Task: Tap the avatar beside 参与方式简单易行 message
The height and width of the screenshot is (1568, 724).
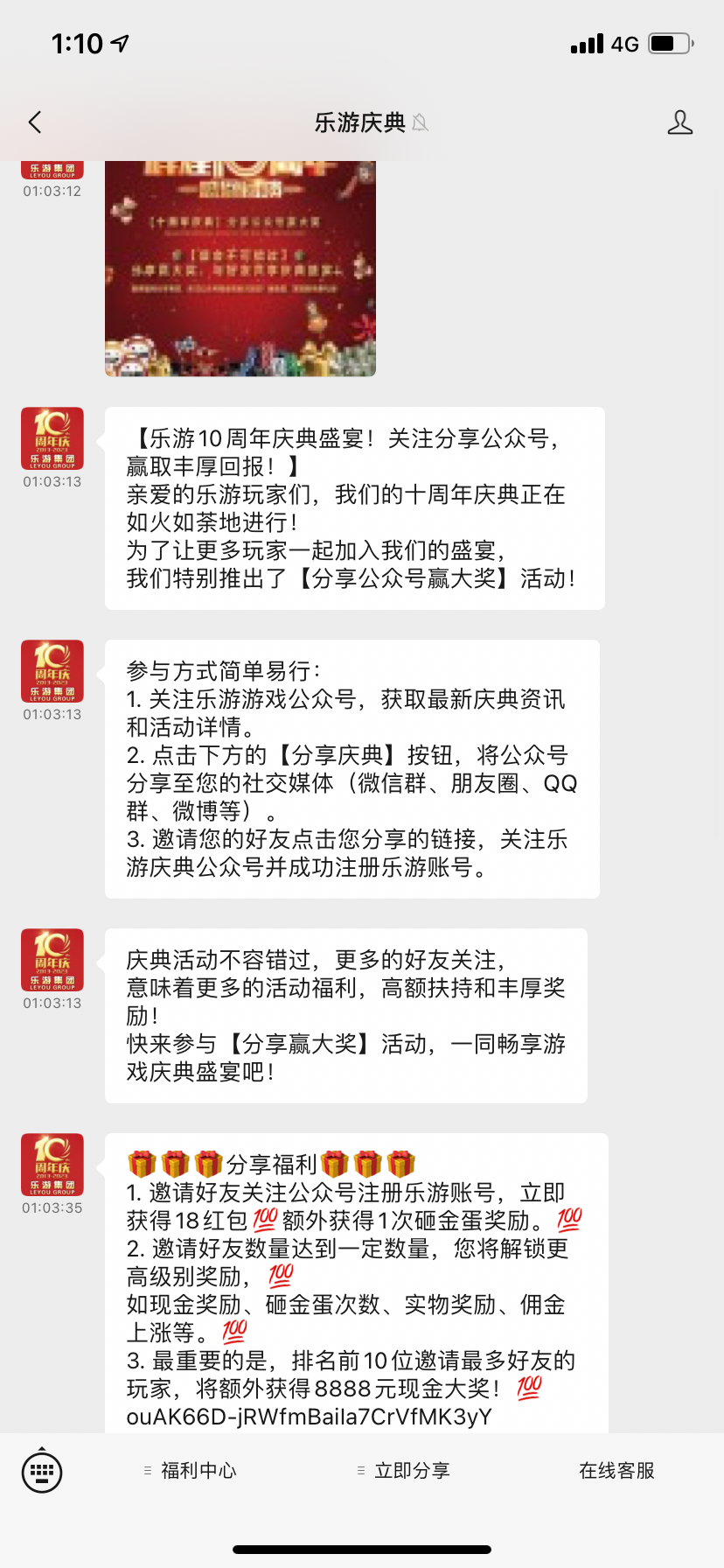Action: pos(52,671)
